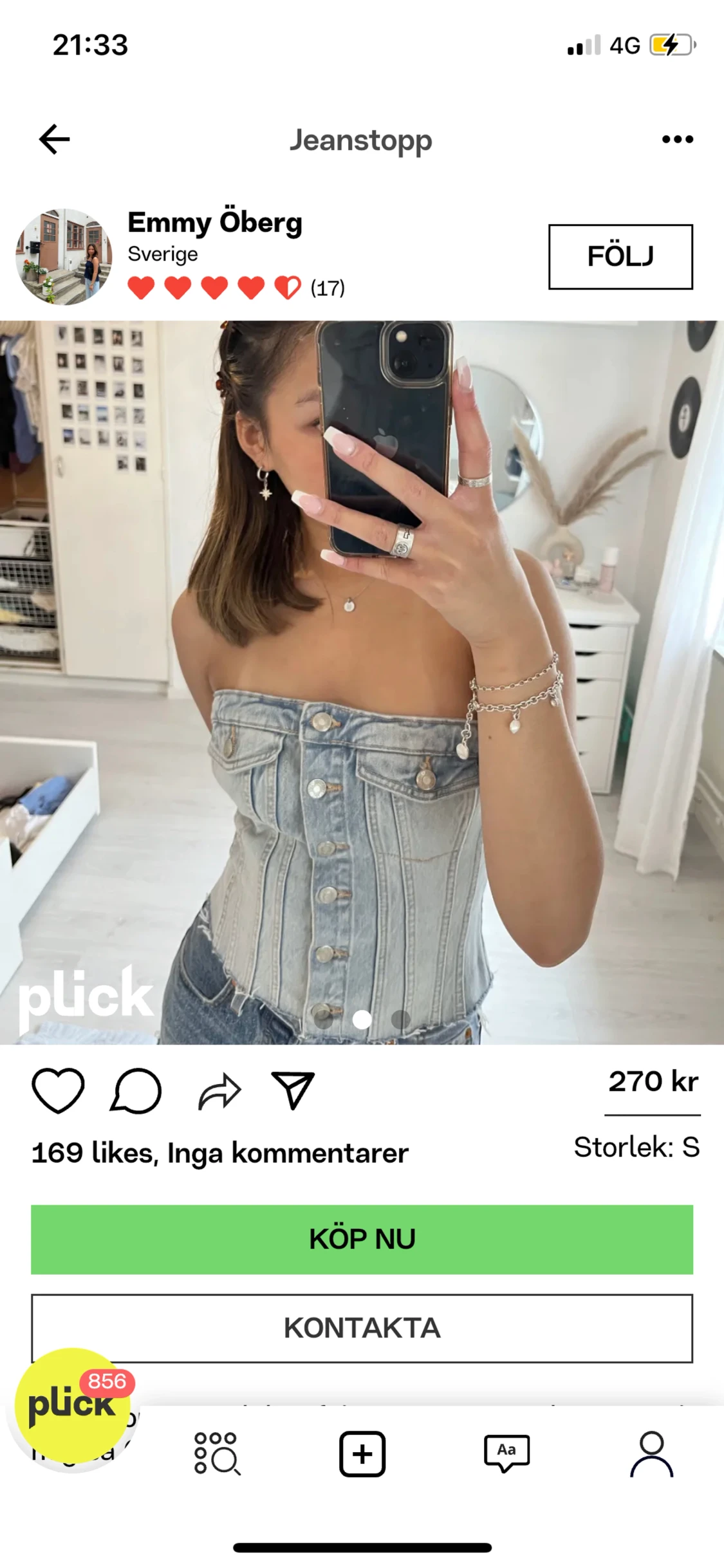Open the messages chat tab
Image resolution: width=724 pixels, height=1568 pixels.
(506, 1453)
